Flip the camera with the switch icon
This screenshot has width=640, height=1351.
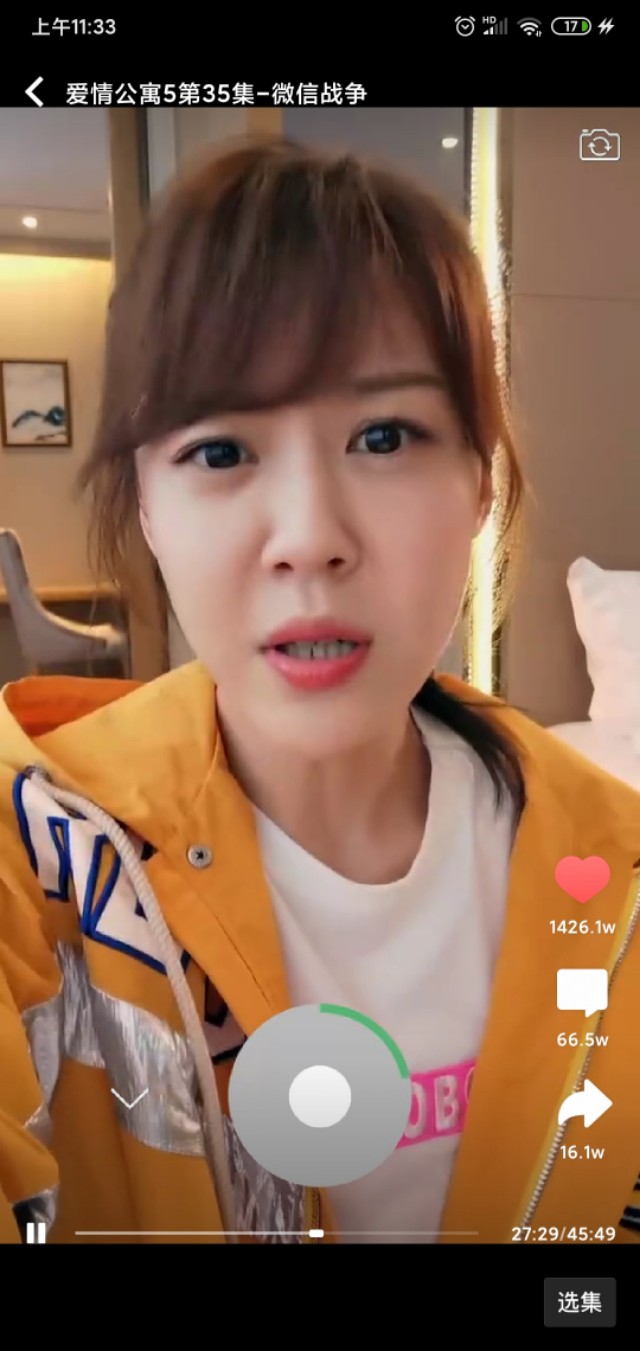pos(599,145)
